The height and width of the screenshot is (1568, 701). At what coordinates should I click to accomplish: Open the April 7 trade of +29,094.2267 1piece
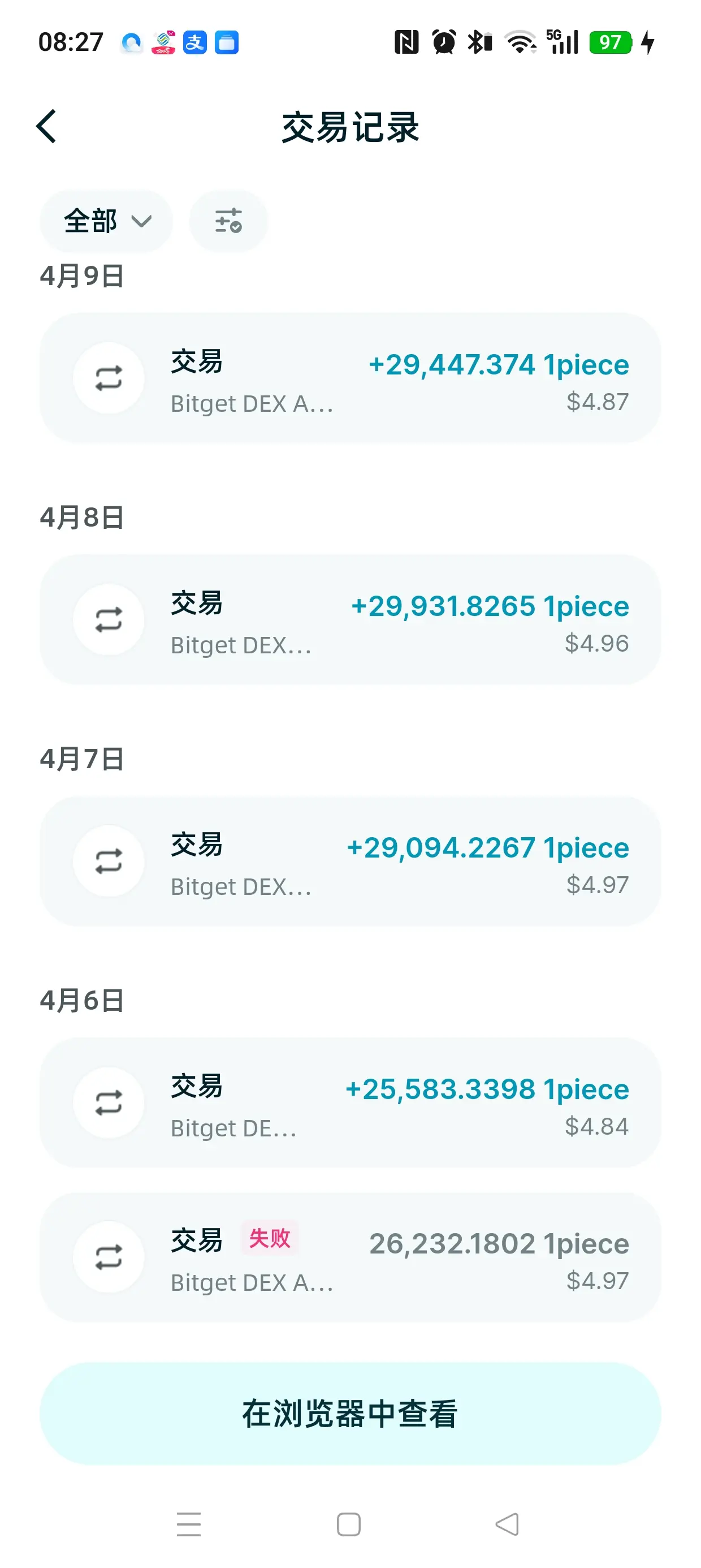click(x=350, y=861)
